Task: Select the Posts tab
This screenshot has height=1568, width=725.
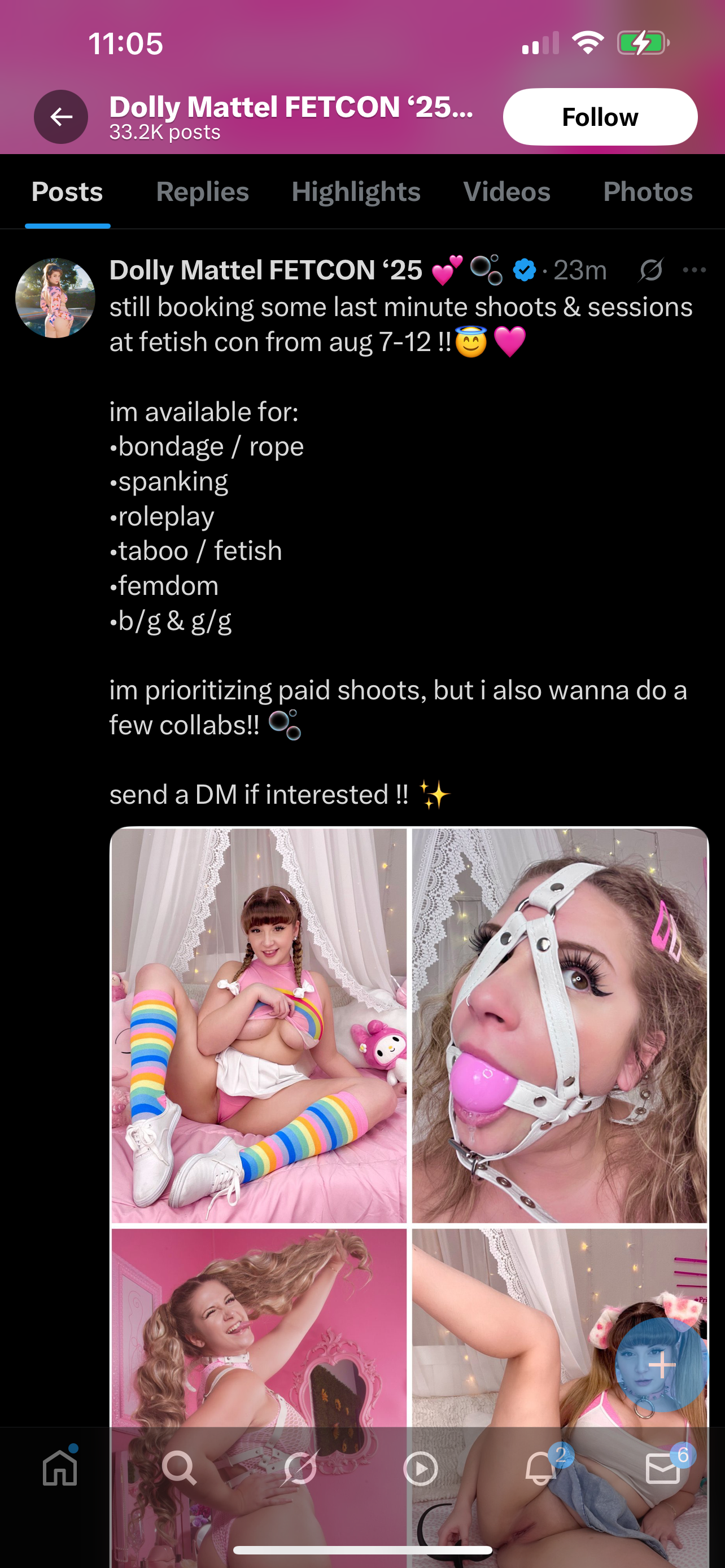Action: [x=67, y=192]
